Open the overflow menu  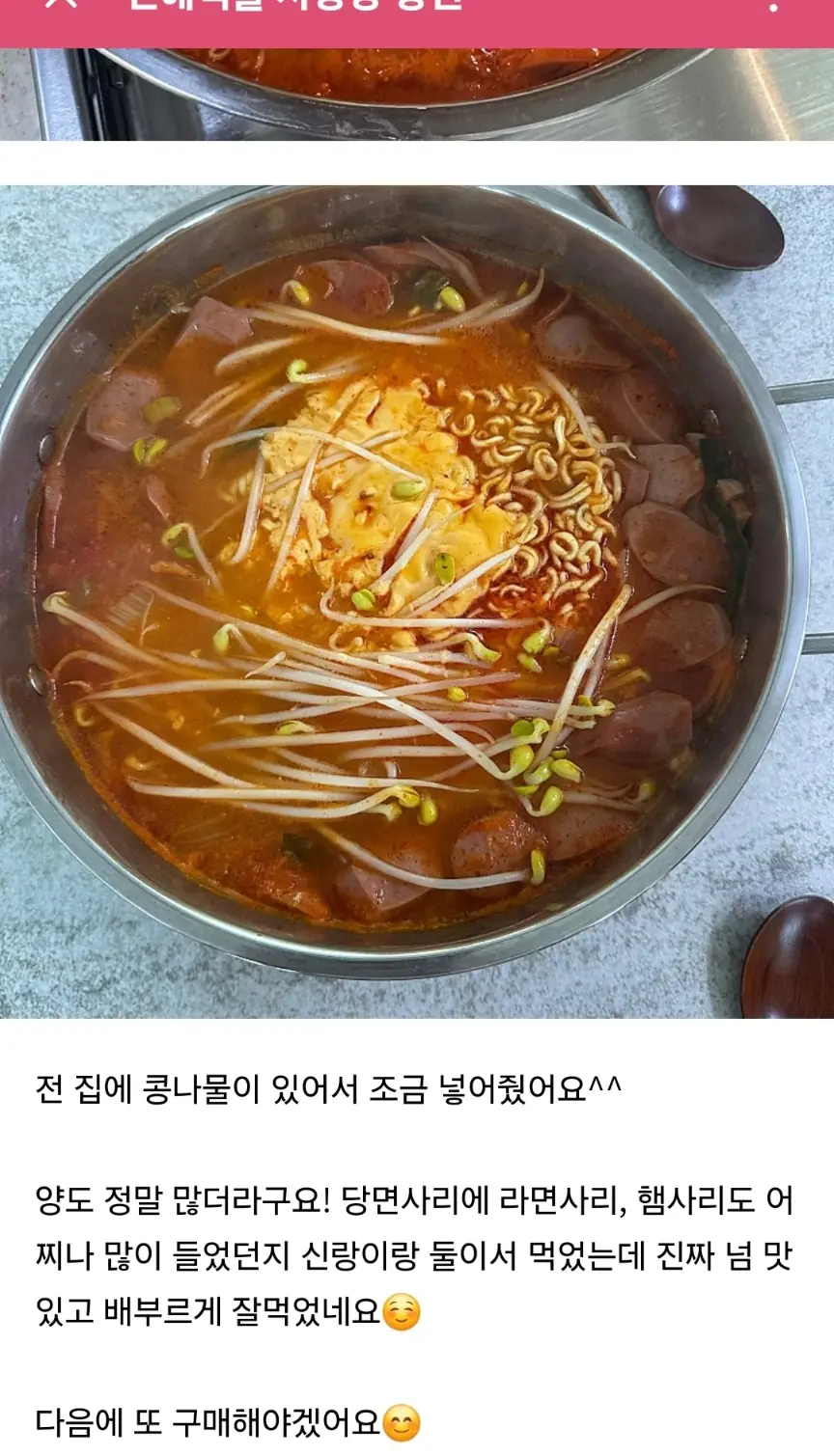[772, 6]
